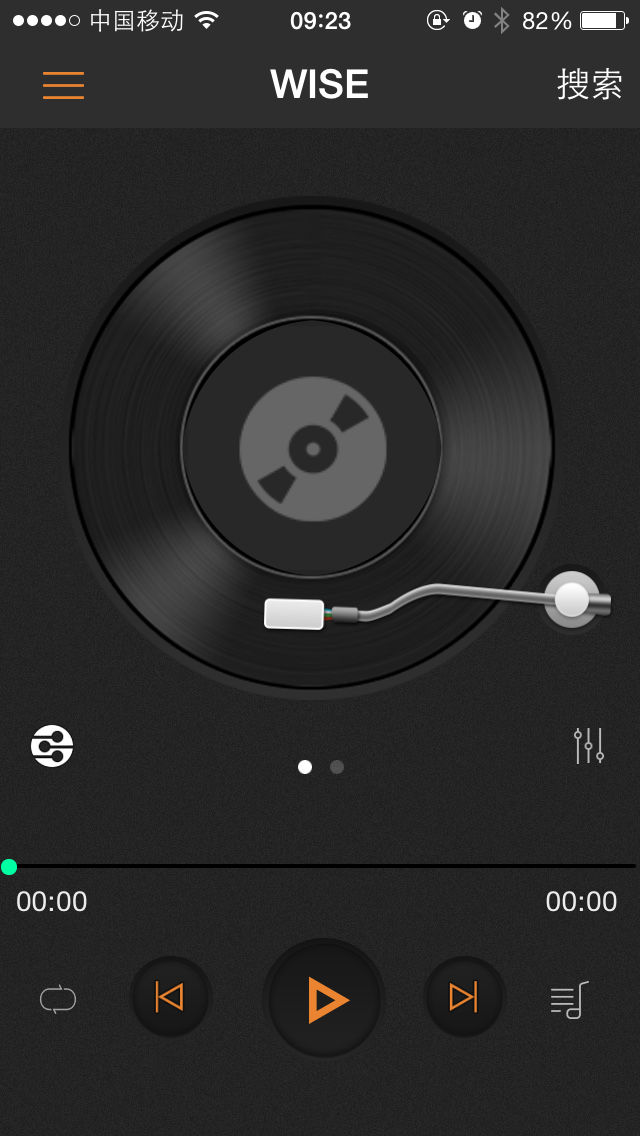Toggle the repeat mode icon
Screen dimensions: 640x1136
click(x=58, y=999)
